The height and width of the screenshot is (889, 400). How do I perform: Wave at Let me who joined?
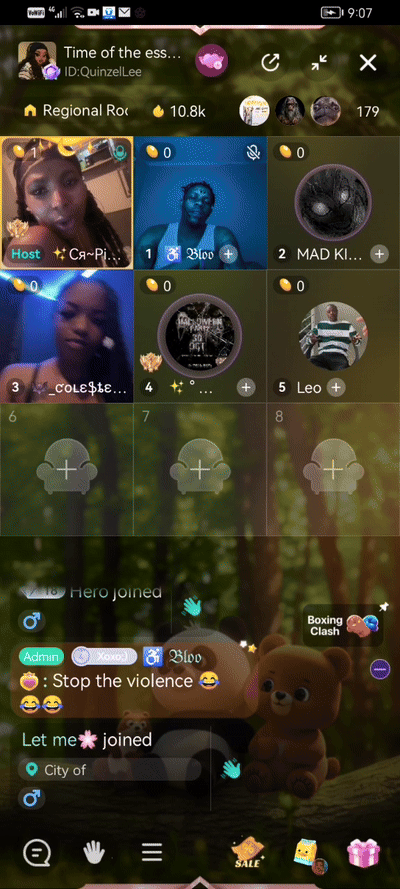[x=231, y=769]
